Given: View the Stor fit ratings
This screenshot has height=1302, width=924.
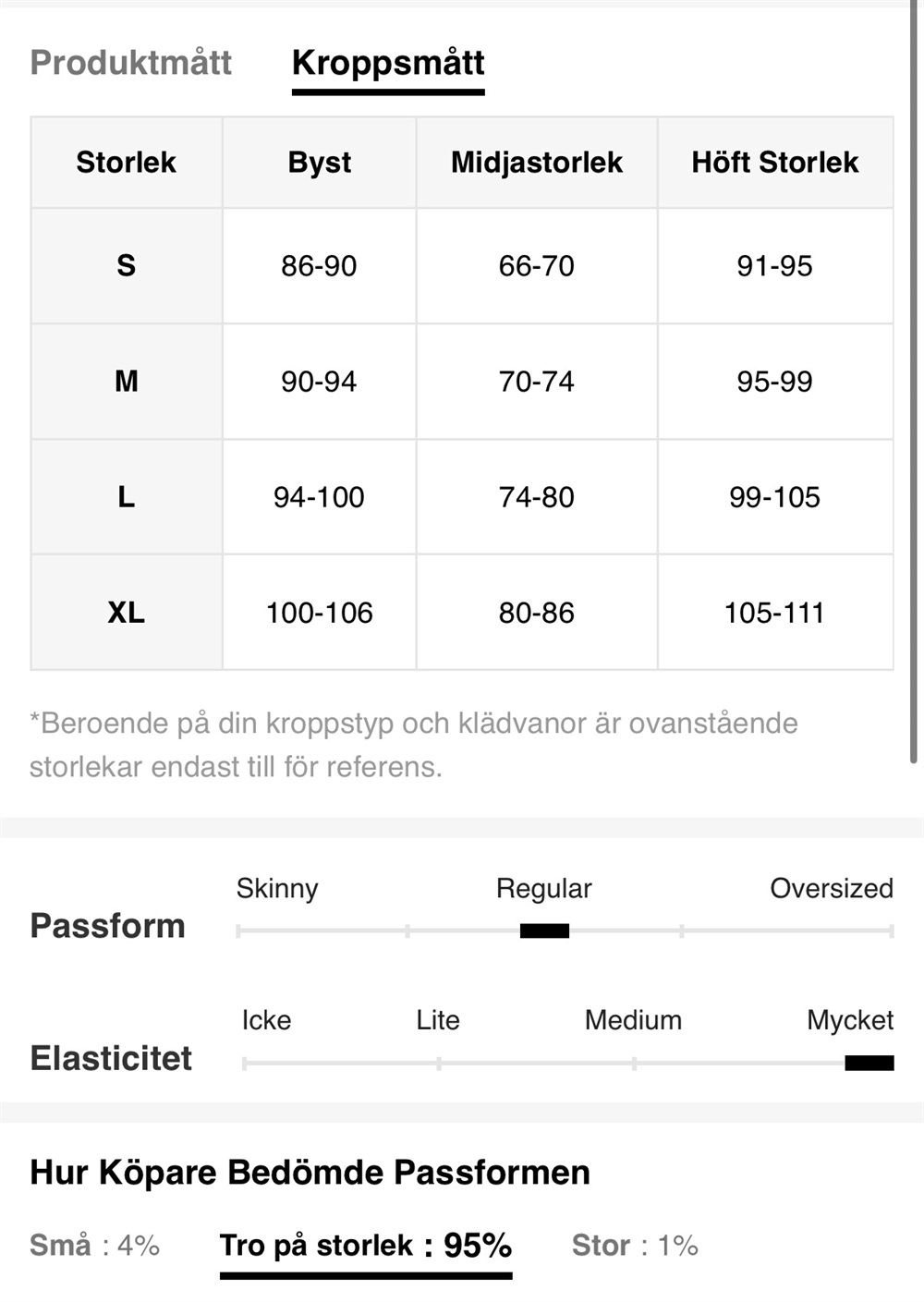Looking at the screenshot, I should tap(634, 1245).
